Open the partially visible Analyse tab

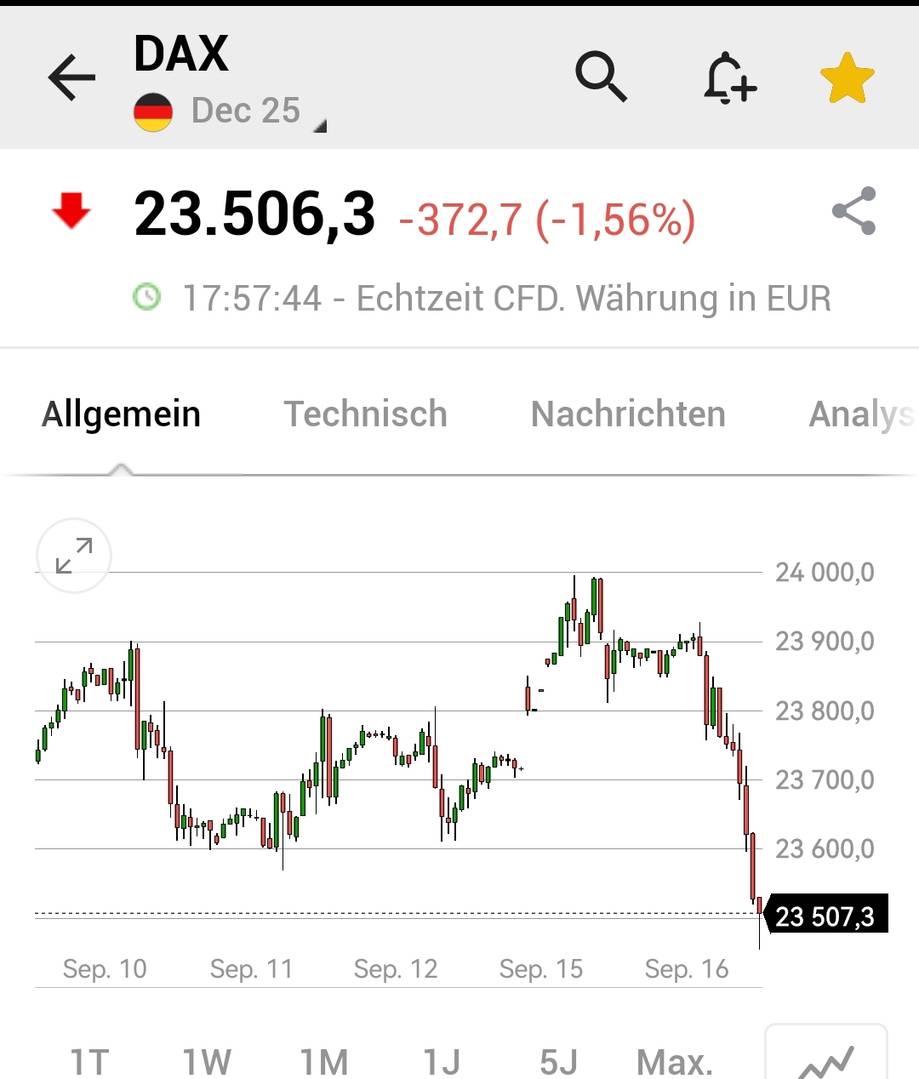(860, 414)
